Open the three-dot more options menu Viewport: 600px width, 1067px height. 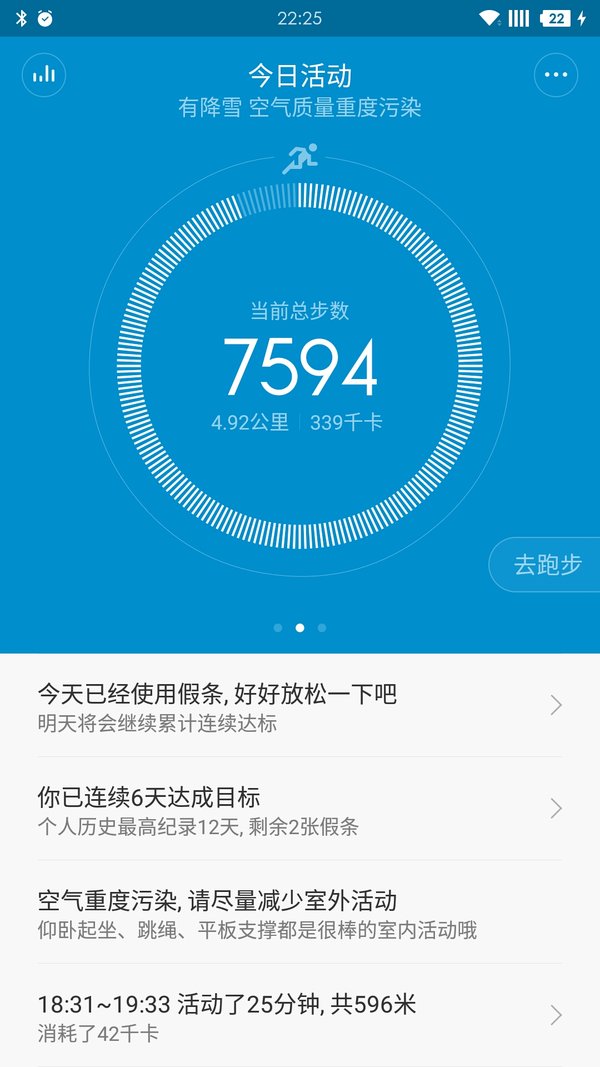(556, 75)
